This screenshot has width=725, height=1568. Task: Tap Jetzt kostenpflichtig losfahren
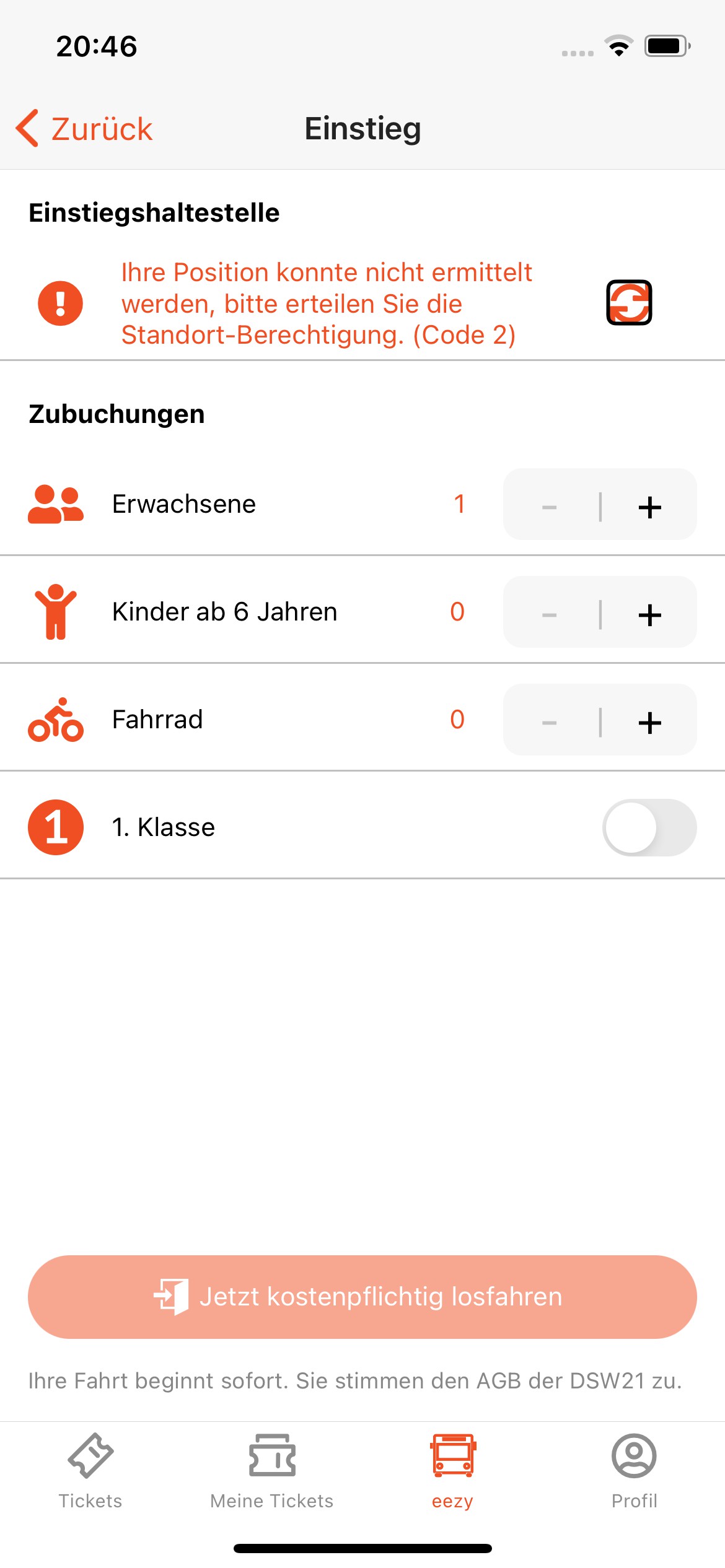click(362, 1297)
